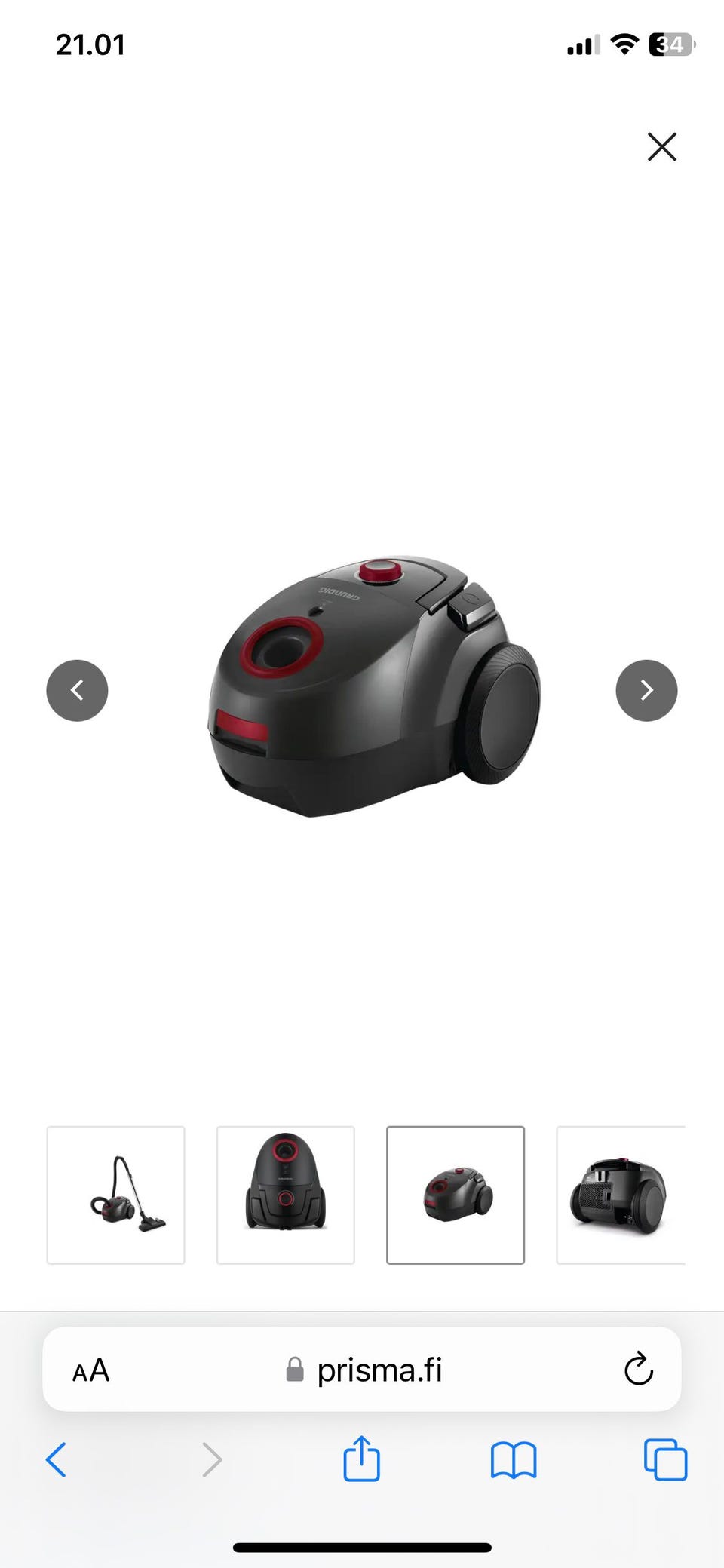The height and width of the screenshot is (1568, 724).
Task: Close the product image gallery
Action: [661, 147]
